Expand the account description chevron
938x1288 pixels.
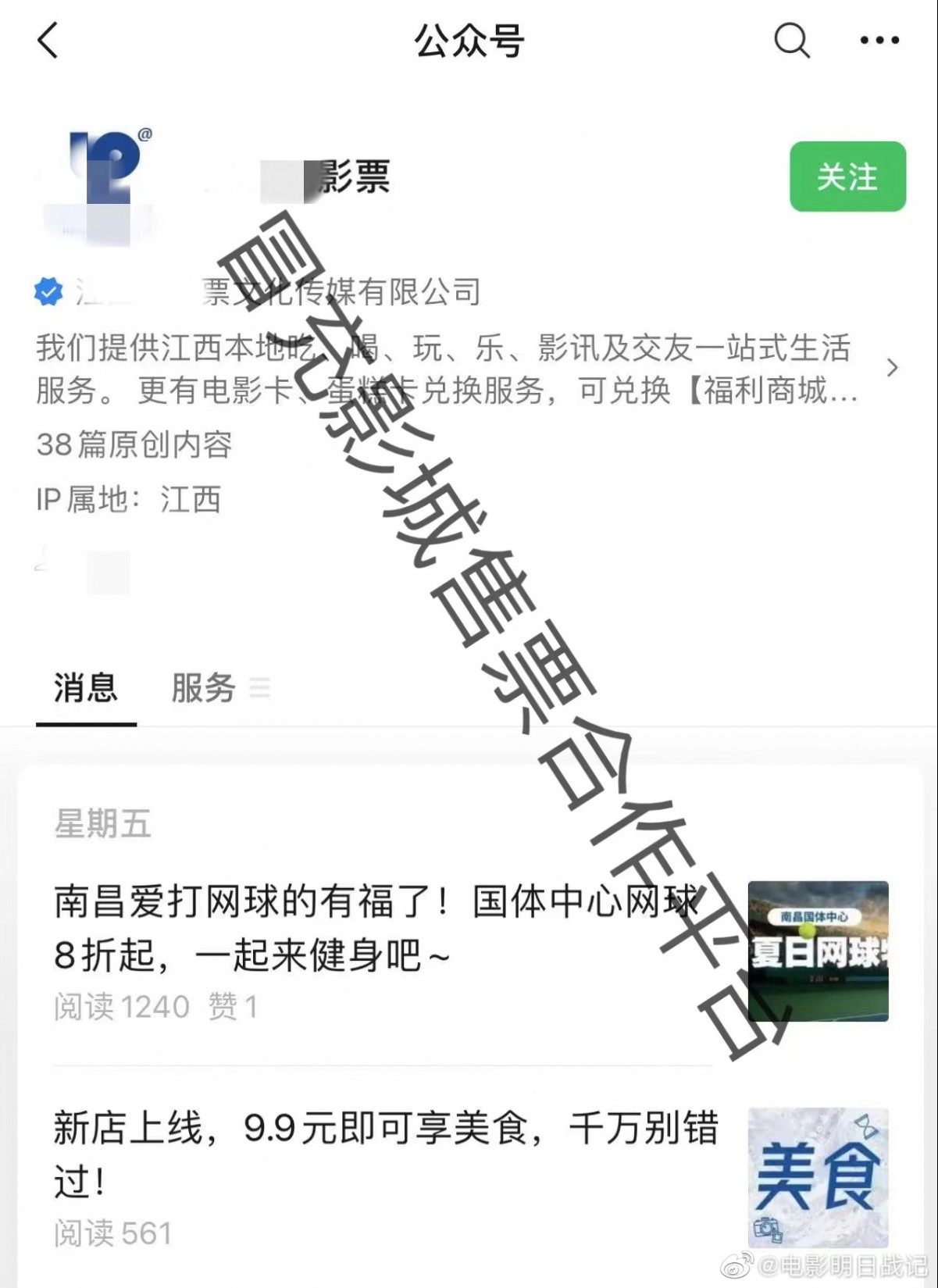892,368
